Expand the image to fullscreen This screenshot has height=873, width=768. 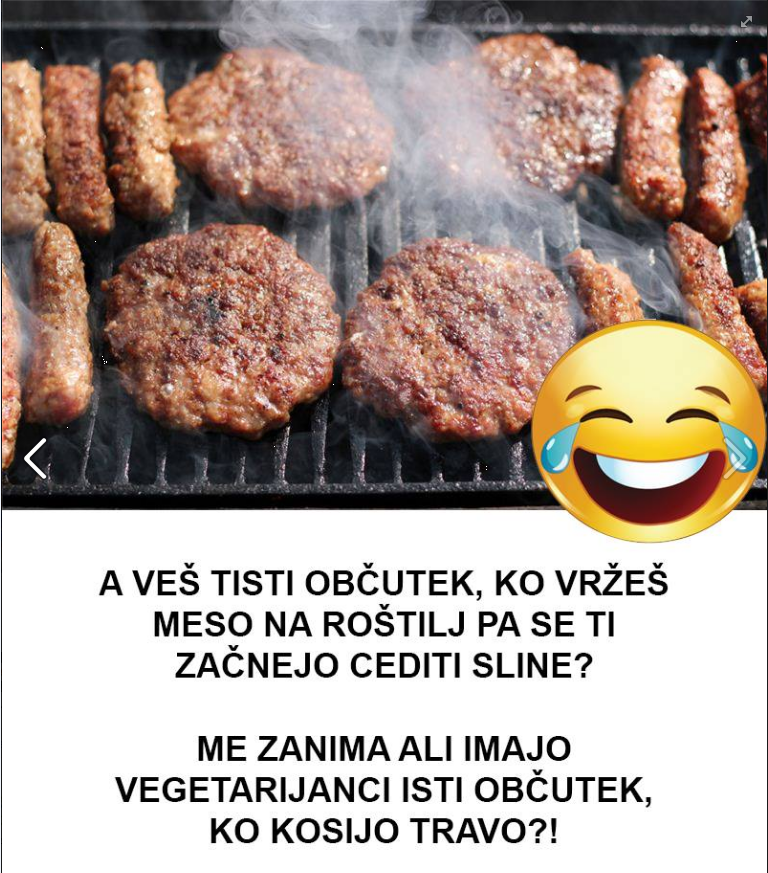[746, 21]
